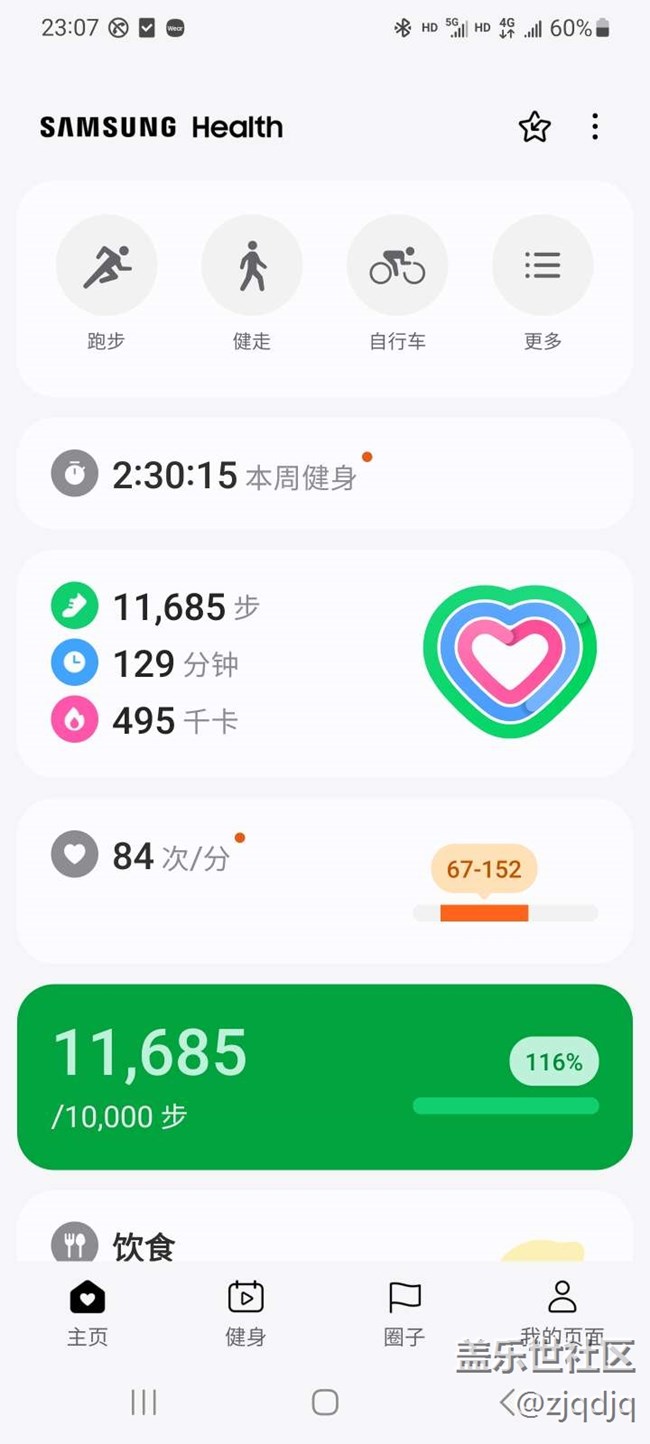Open the 饮食 food card

point(325,1226)
